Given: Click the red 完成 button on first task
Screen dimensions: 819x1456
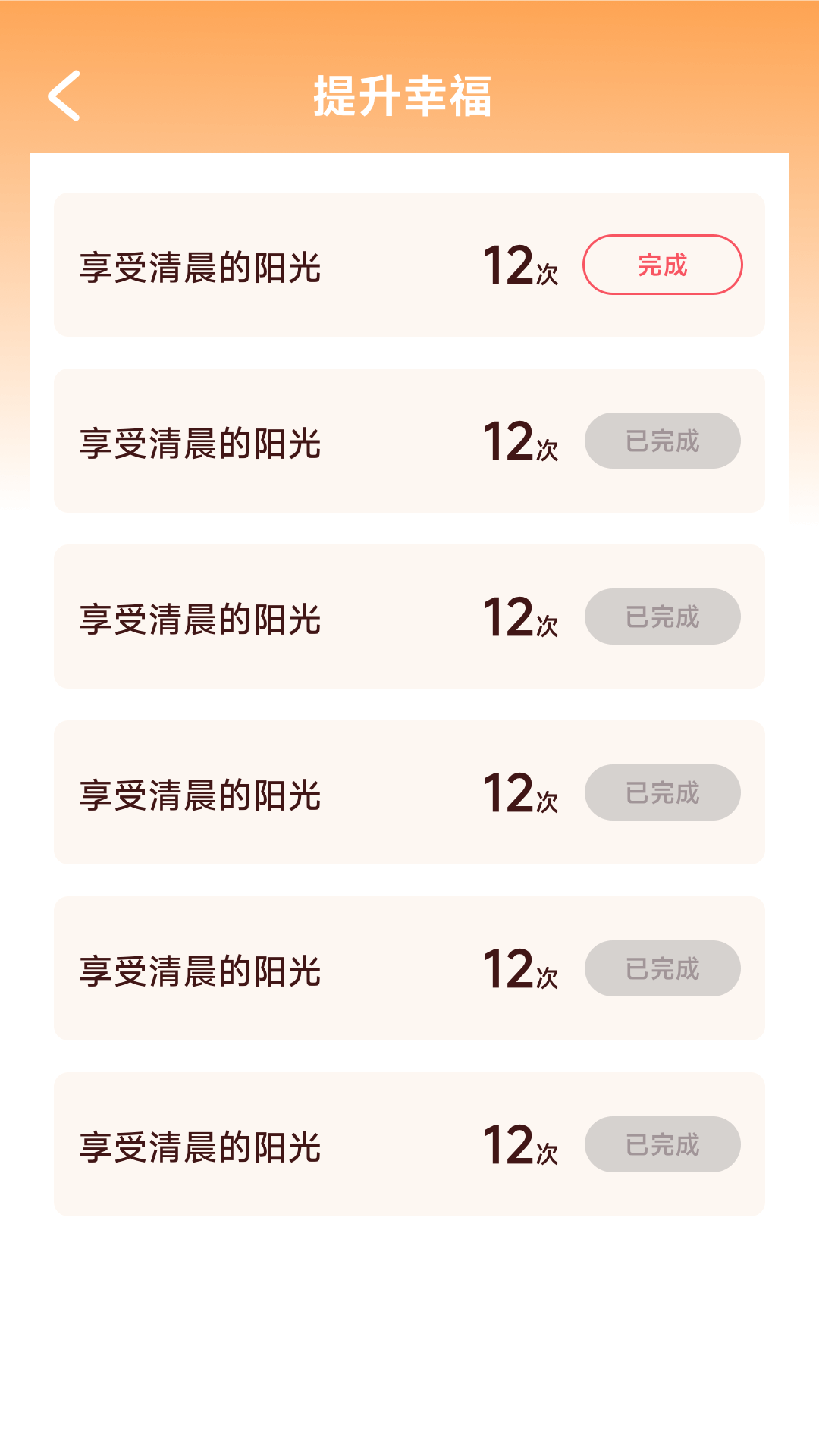Looking at the screenshot, I should tap(663, 265).
